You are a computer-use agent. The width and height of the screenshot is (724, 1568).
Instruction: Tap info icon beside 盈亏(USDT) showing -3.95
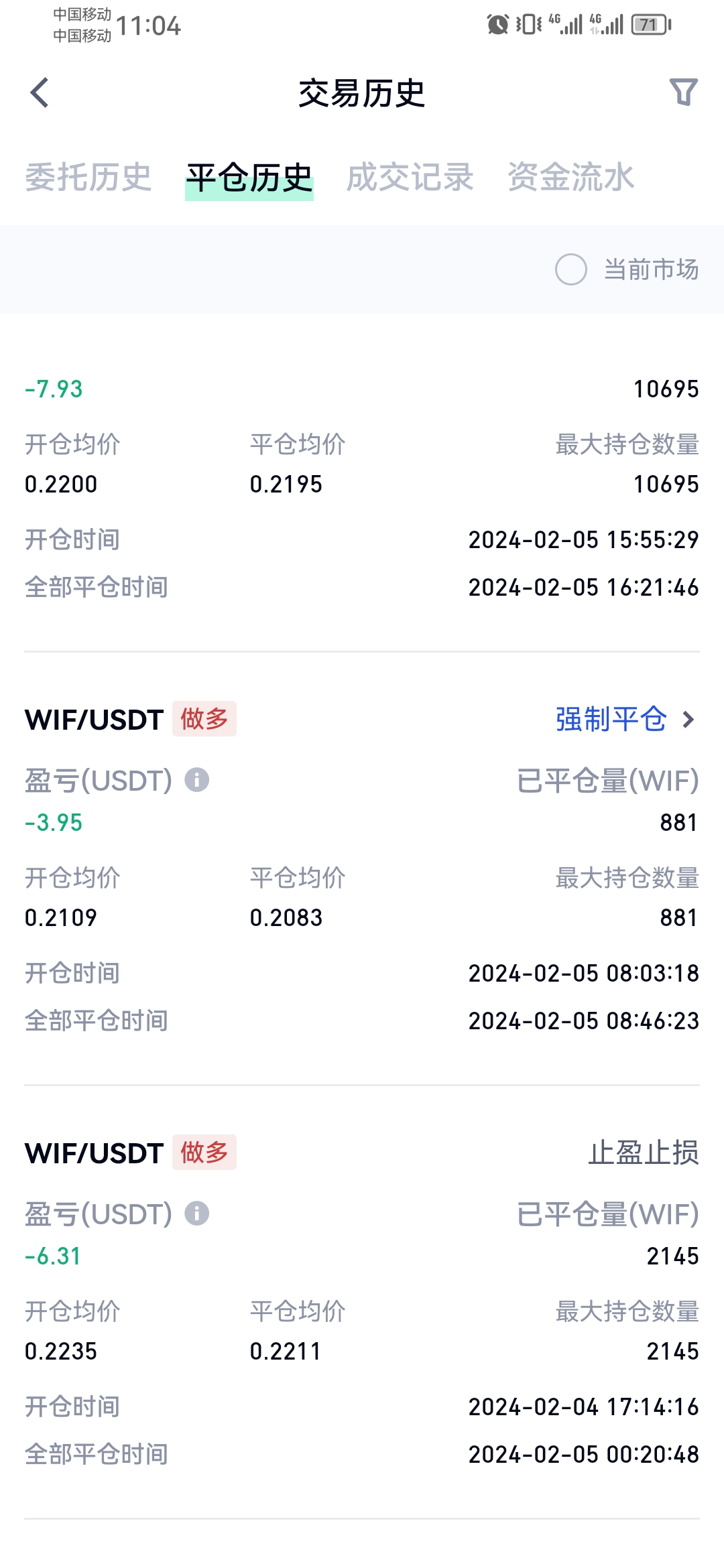197,780
